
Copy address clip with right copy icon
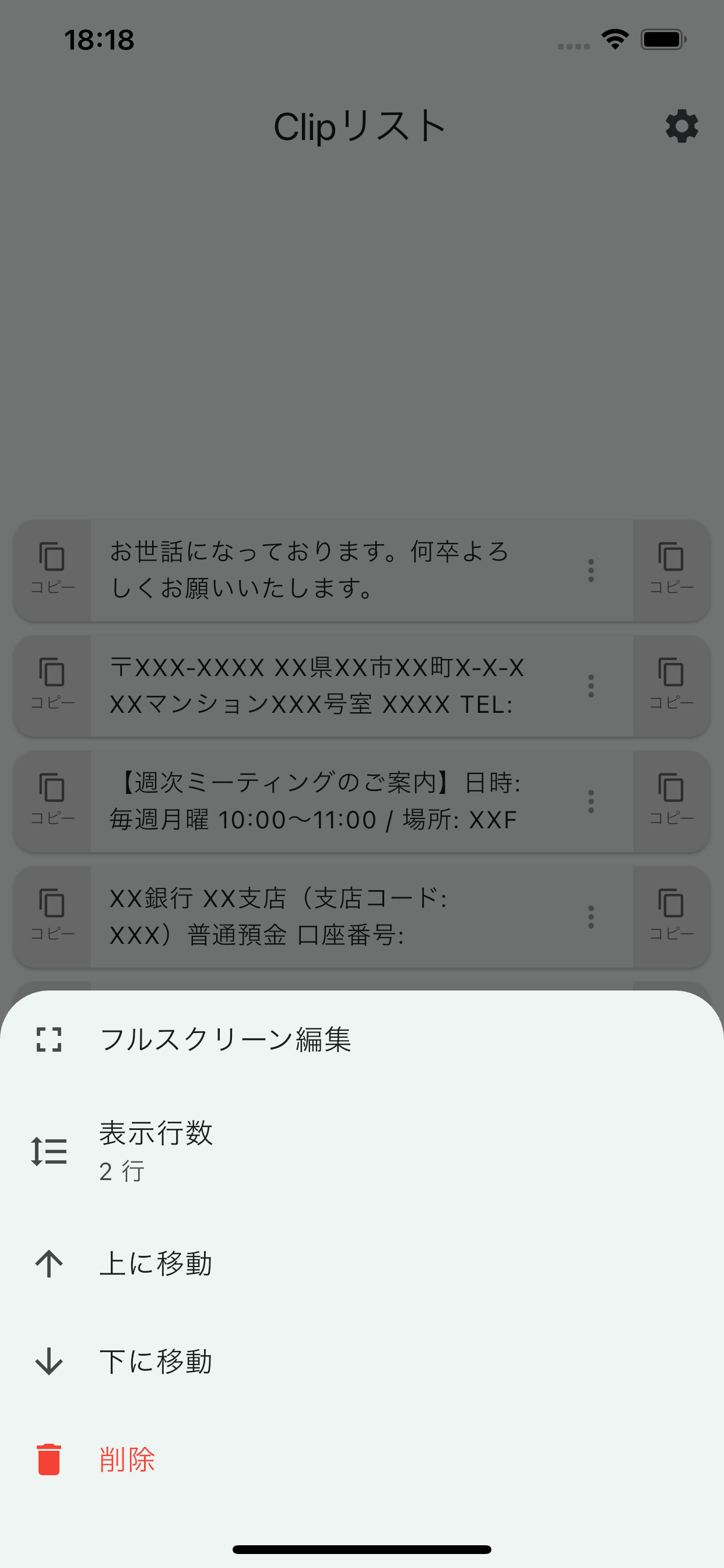pos(671,685)
